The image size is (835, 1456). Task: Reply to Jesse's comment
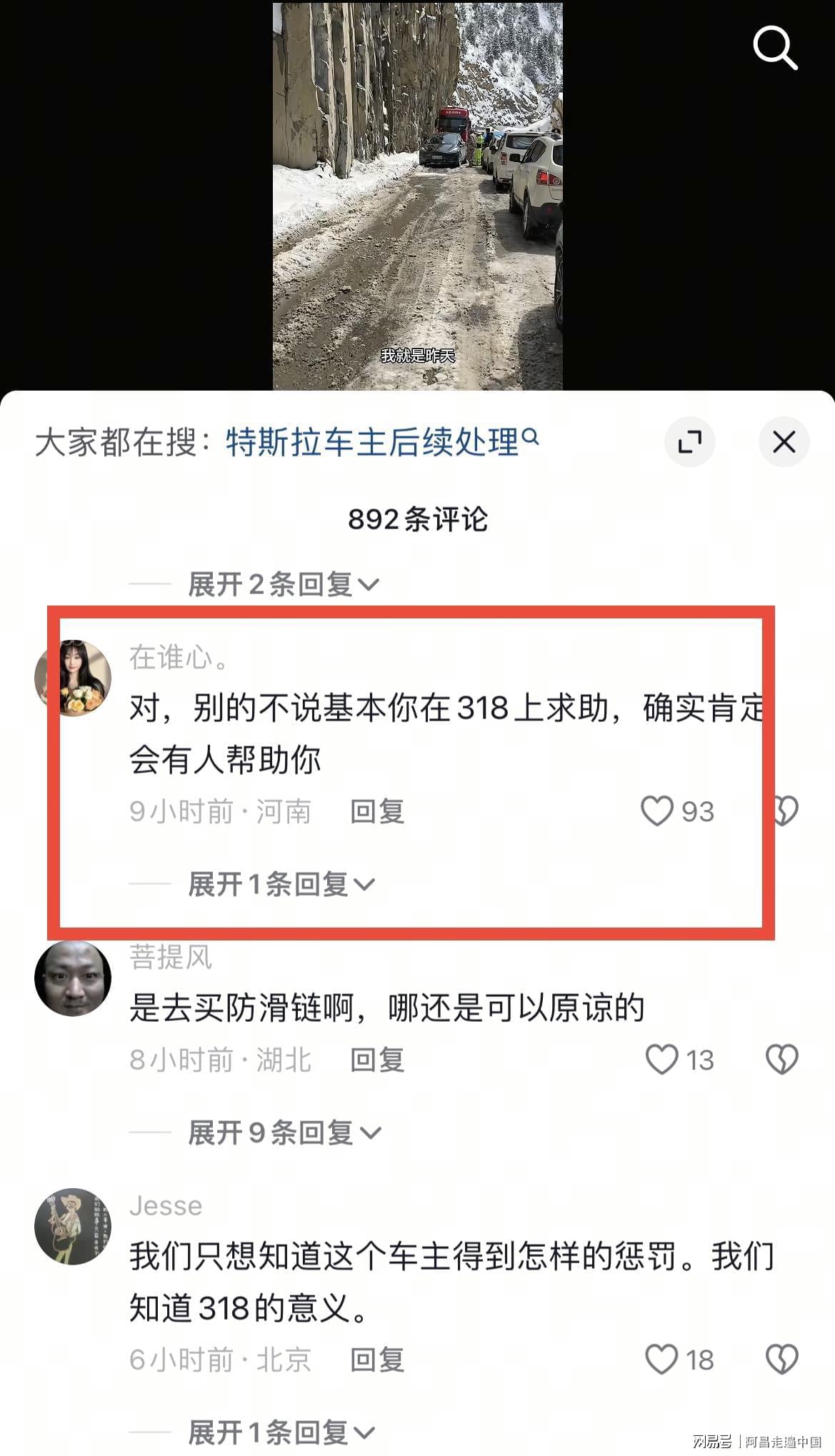pyautogui.click(x=377, y=1360)
